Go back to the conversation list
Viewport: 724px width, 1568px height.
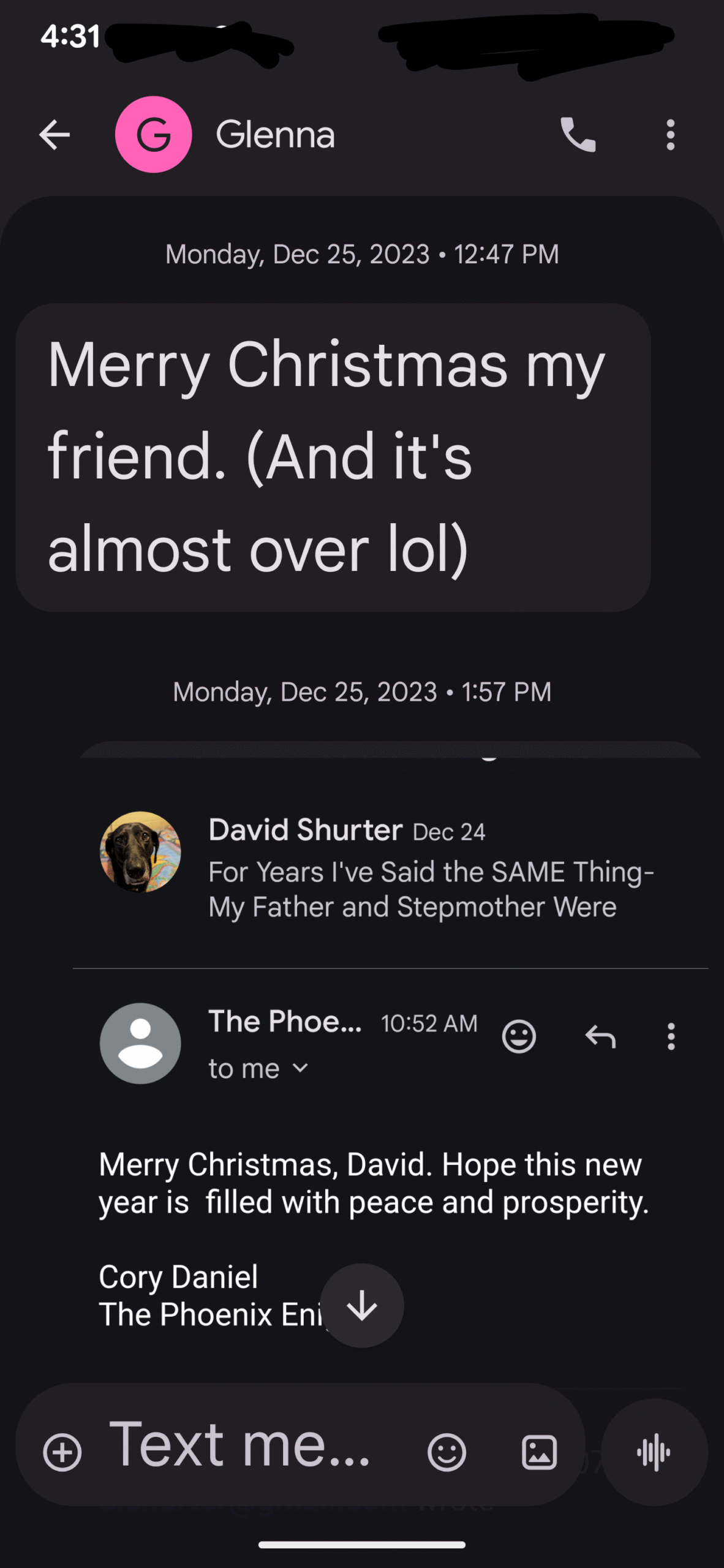[55, 135]
